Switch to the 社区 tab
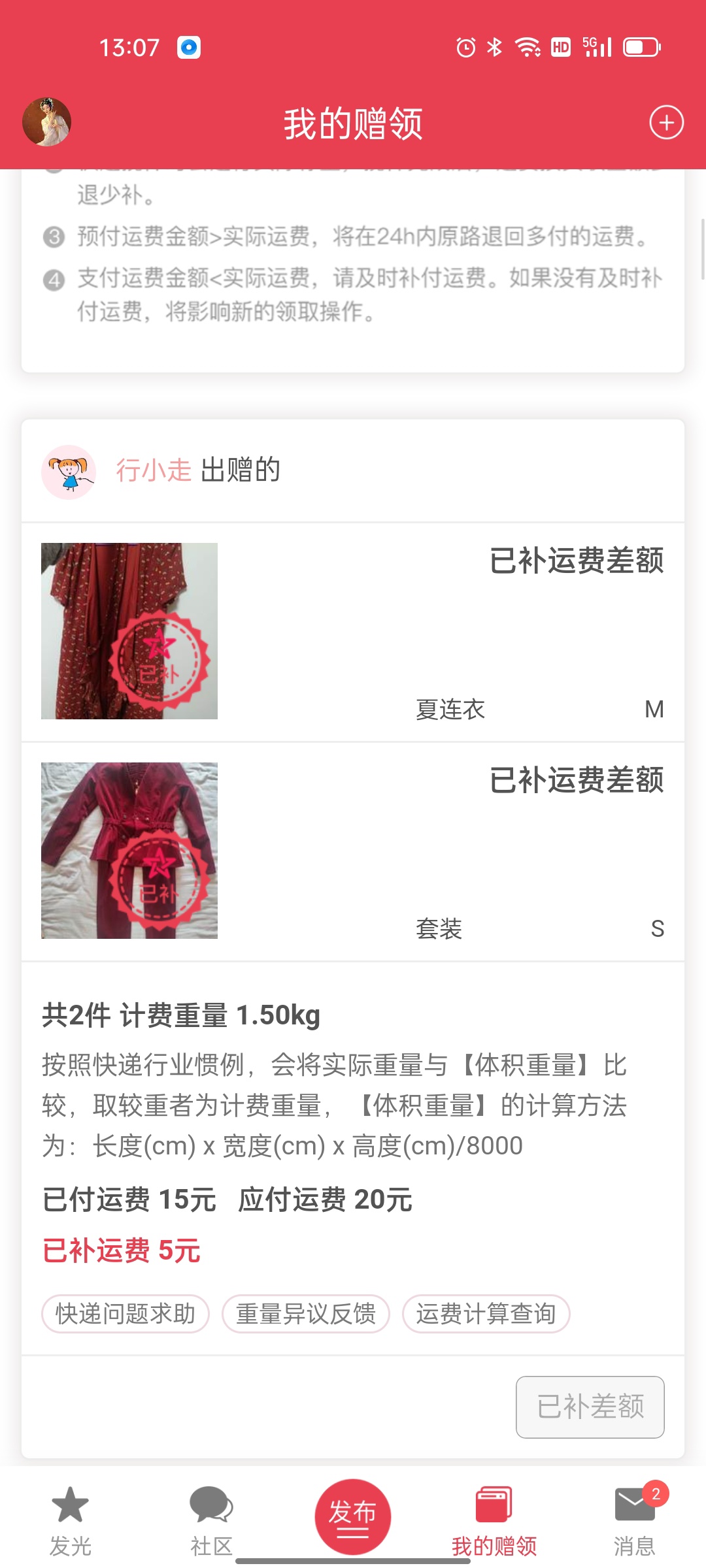 [x=212, y=1521]
